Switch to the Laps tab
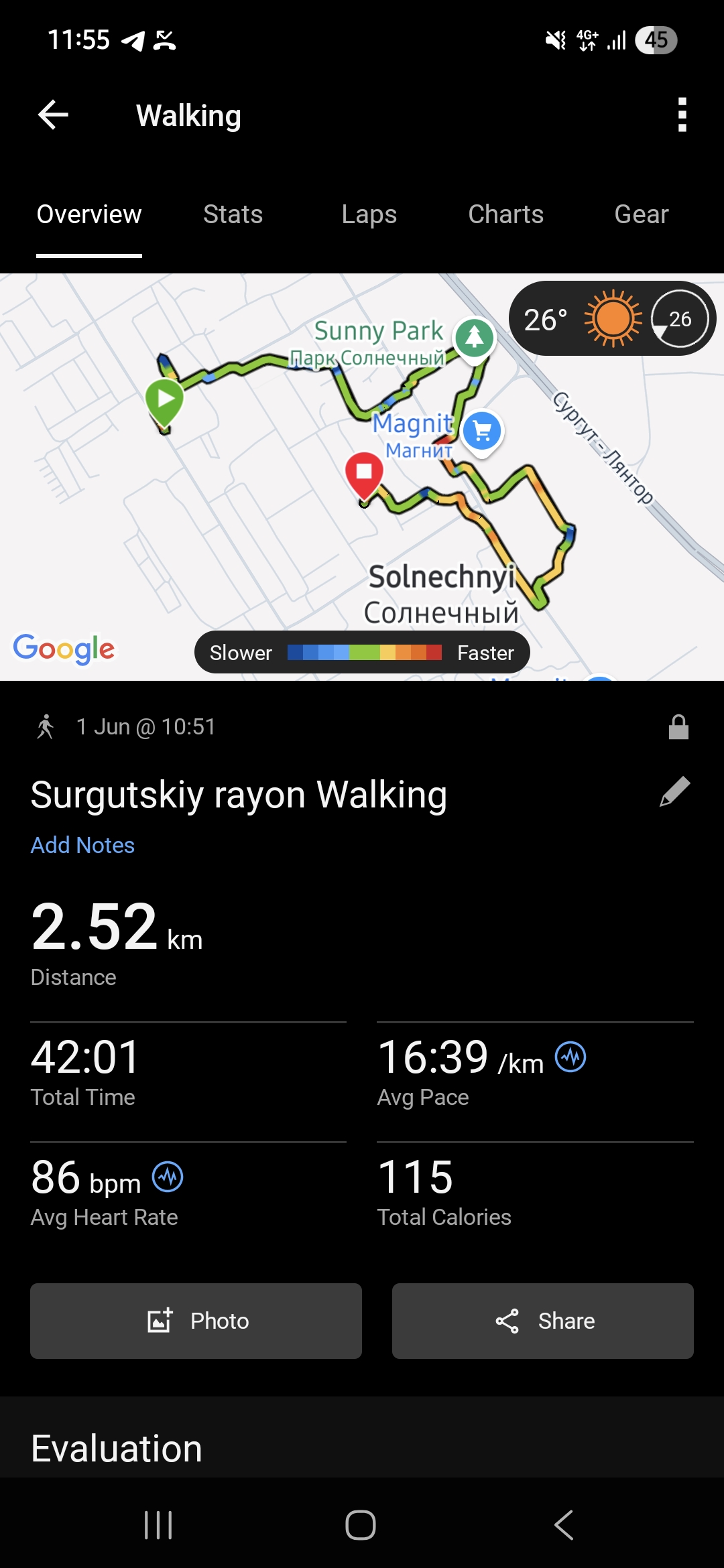 369,214
